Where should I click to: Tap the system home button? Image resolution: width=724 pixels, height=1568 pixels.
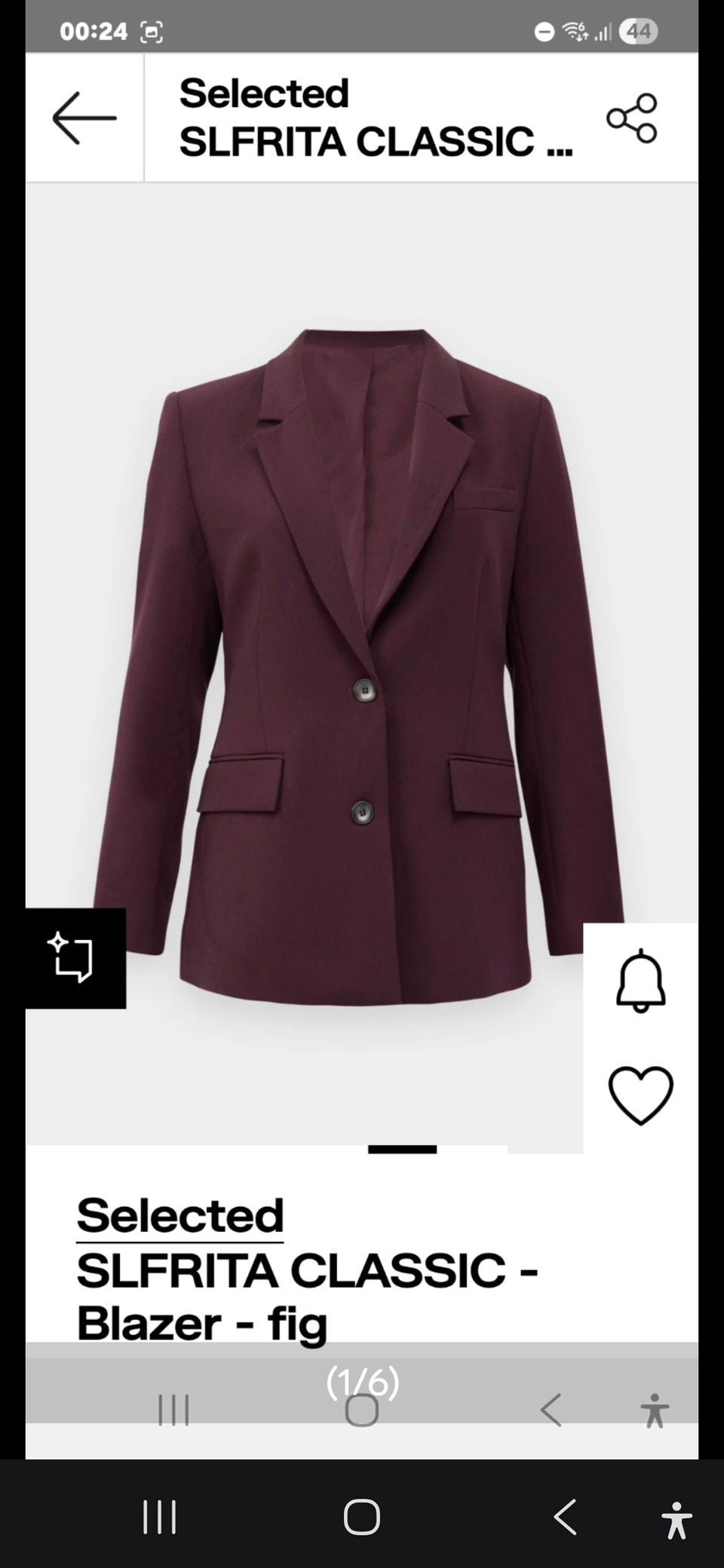click(x=362, y=1517)
